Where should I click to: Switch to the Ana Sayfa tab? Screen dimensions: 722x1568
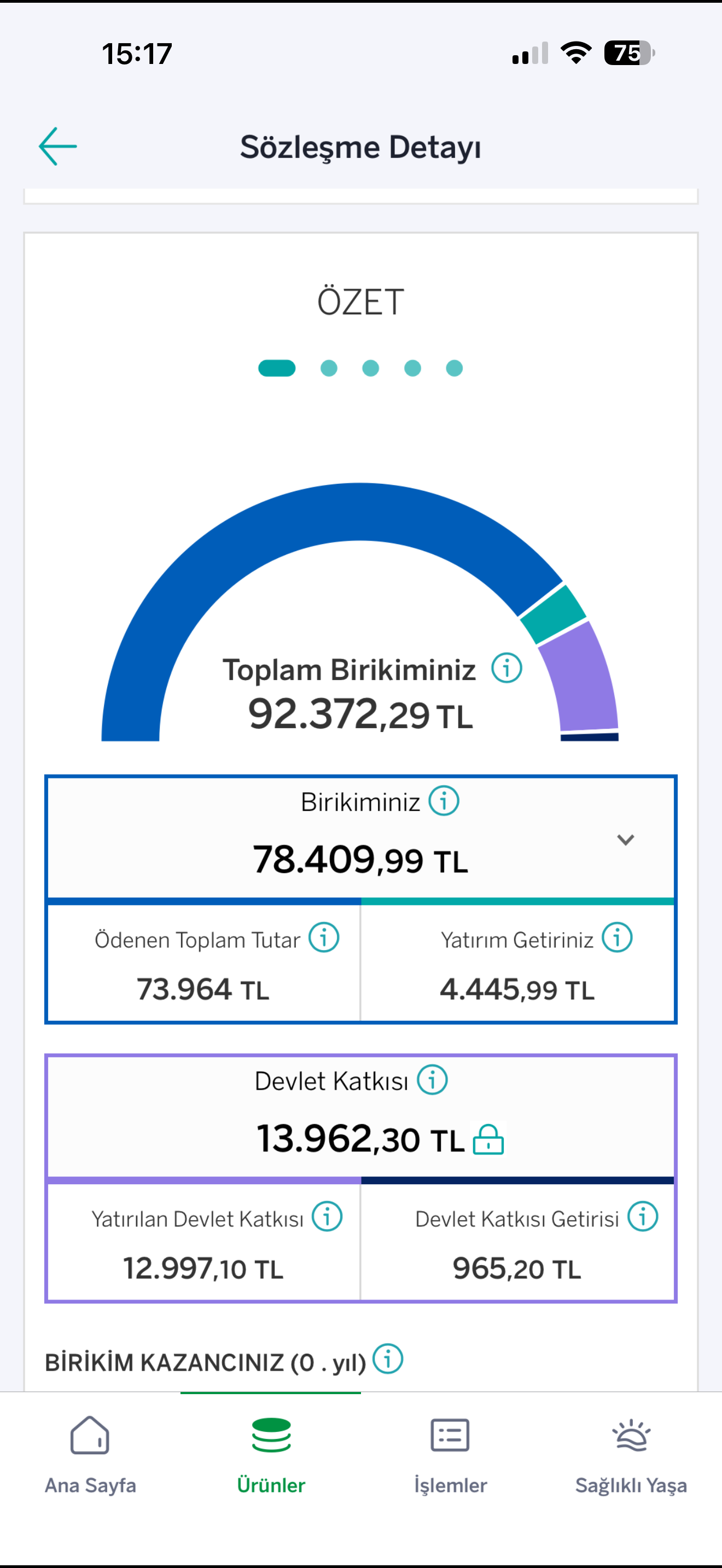(90, 1456)
